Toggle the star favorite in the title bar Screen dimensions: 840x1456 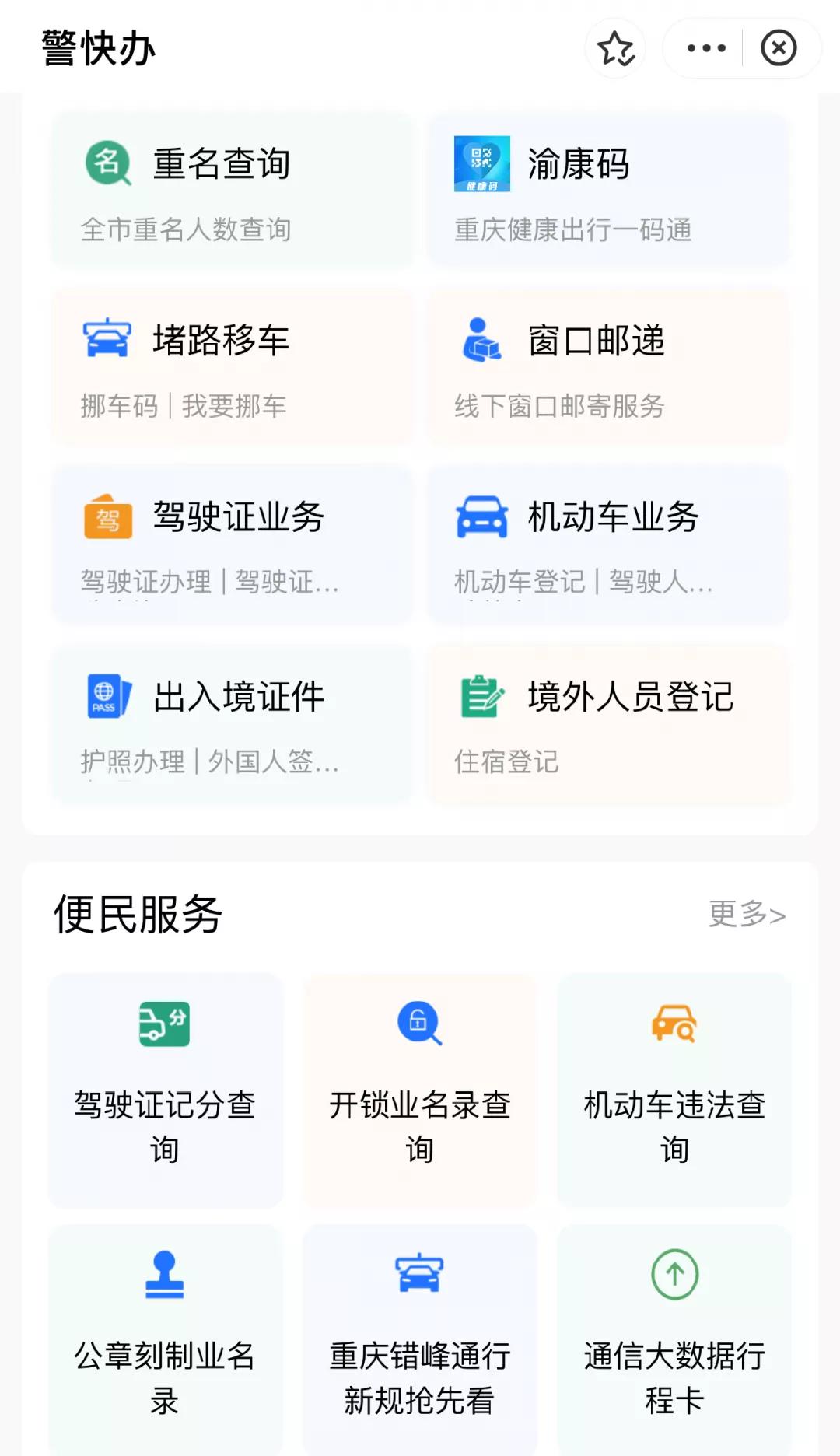click(614, 48)
